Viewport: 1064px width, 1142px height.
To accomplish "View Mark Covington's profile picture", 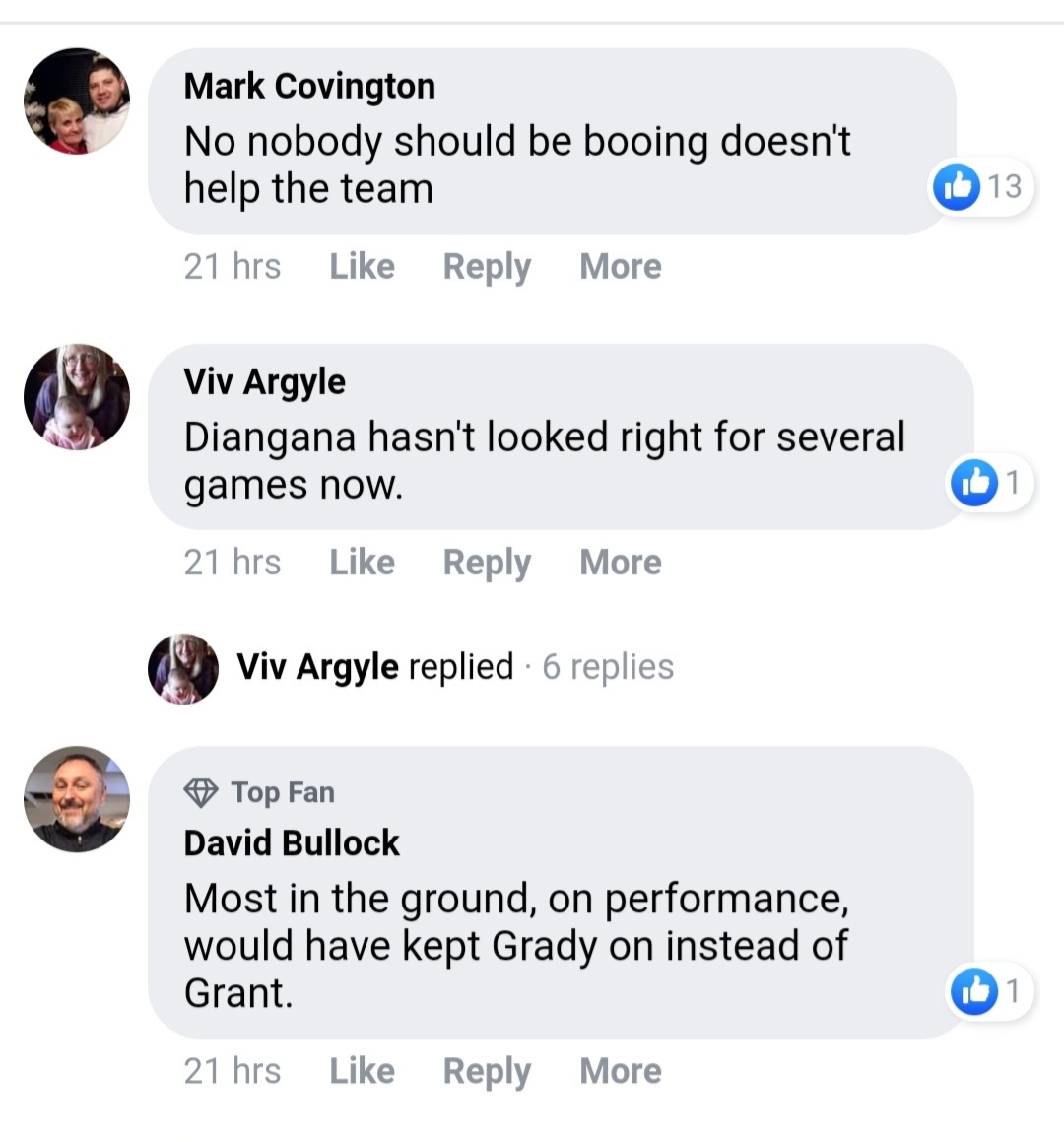I will (77, 101).
